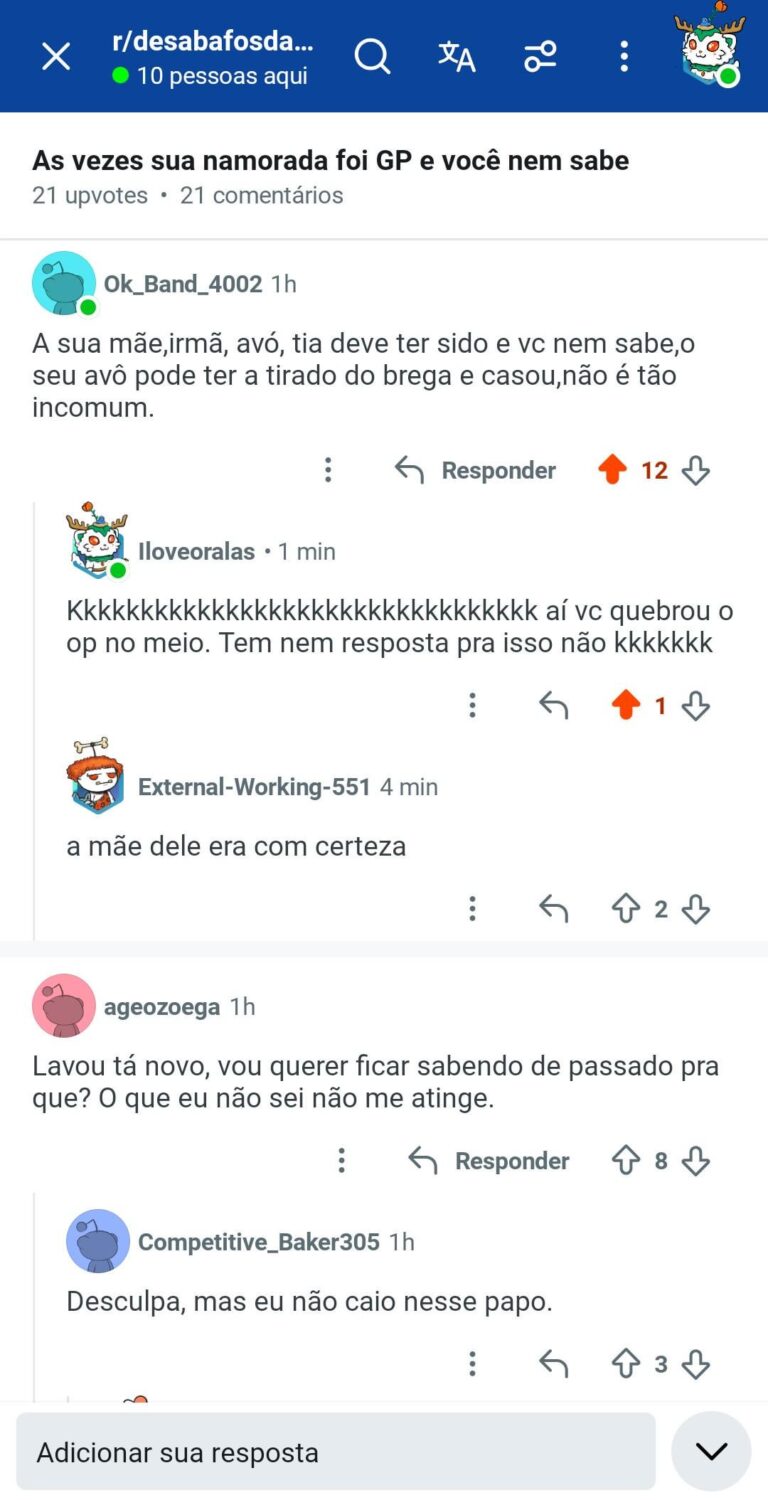Downvote Competitive_Baker305's comment

pos(696,1364)
